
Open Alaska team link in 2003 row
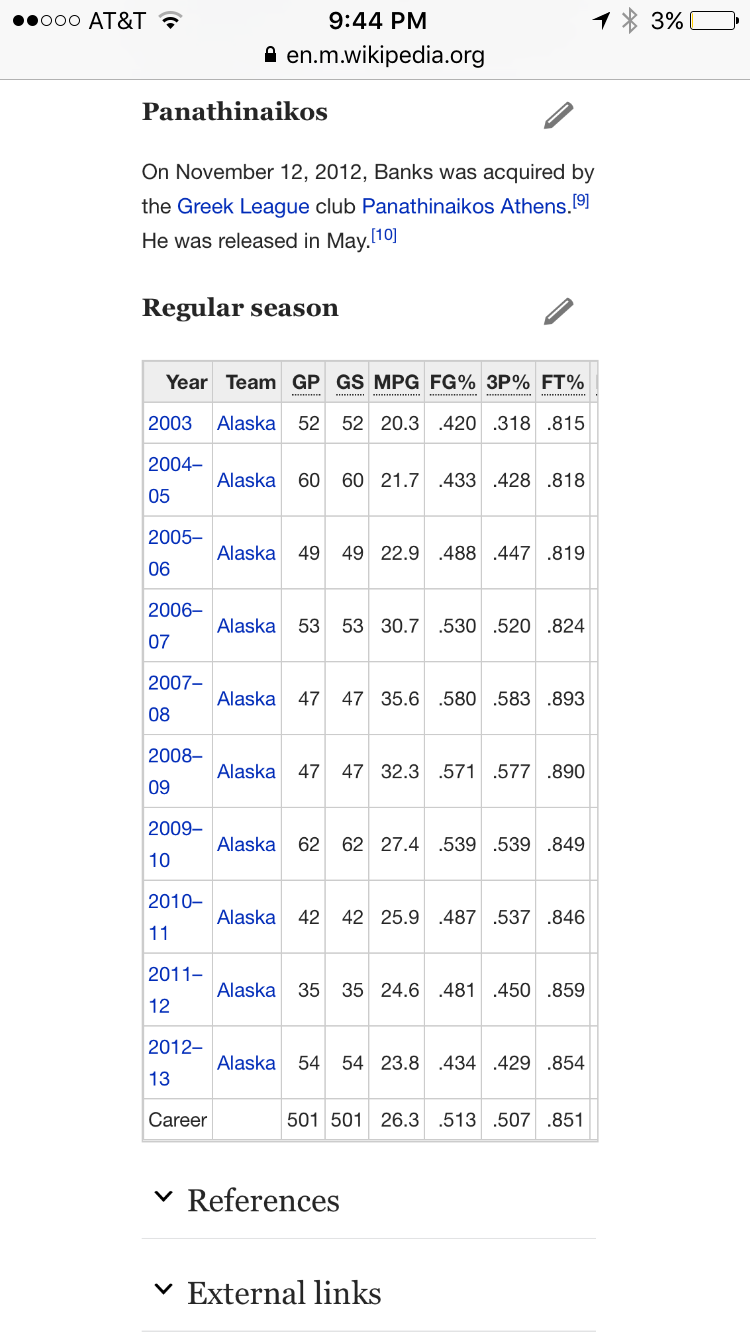[x=246, y=423]
